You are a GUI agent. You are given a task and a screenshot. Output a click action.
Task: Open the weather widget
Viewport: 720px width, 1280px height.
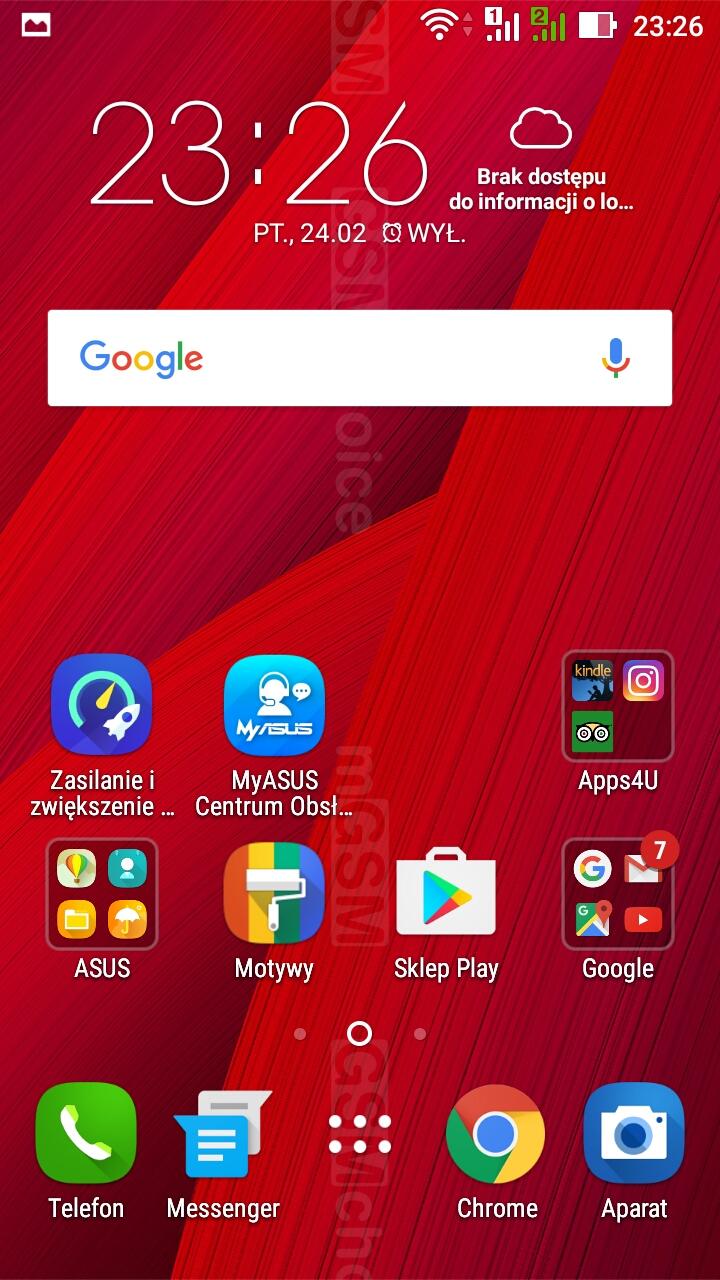541,160
